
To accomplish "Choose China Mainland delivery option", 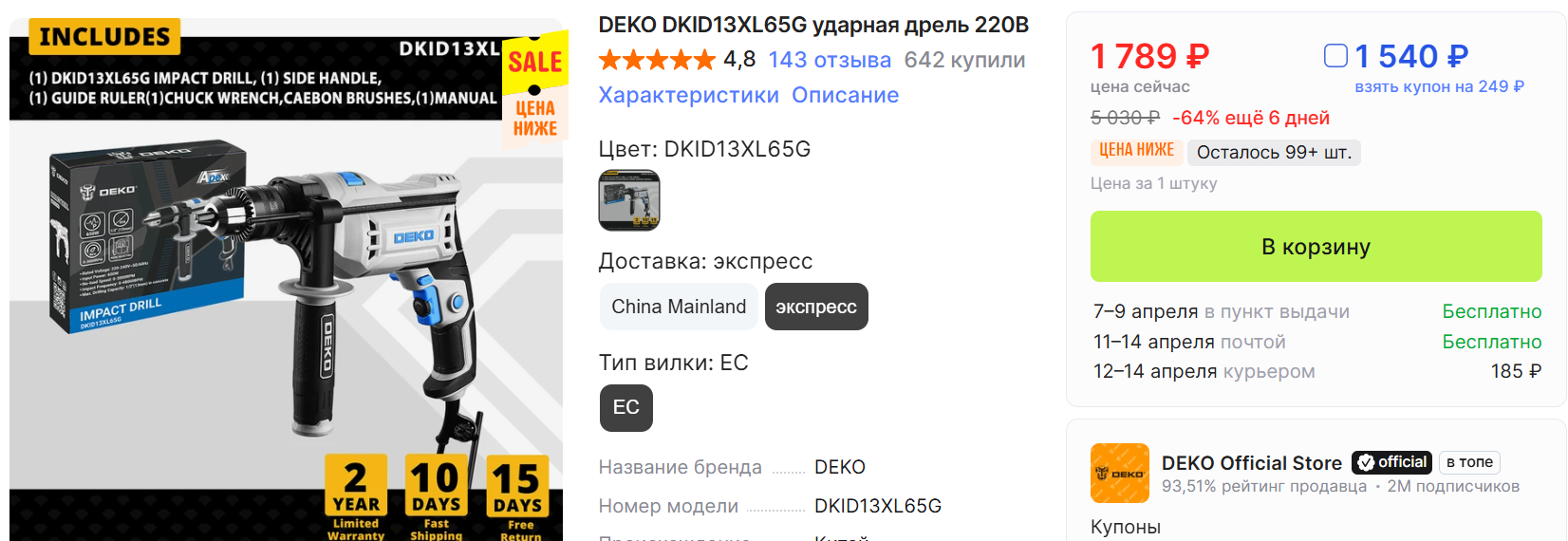I will click(679, 307).
